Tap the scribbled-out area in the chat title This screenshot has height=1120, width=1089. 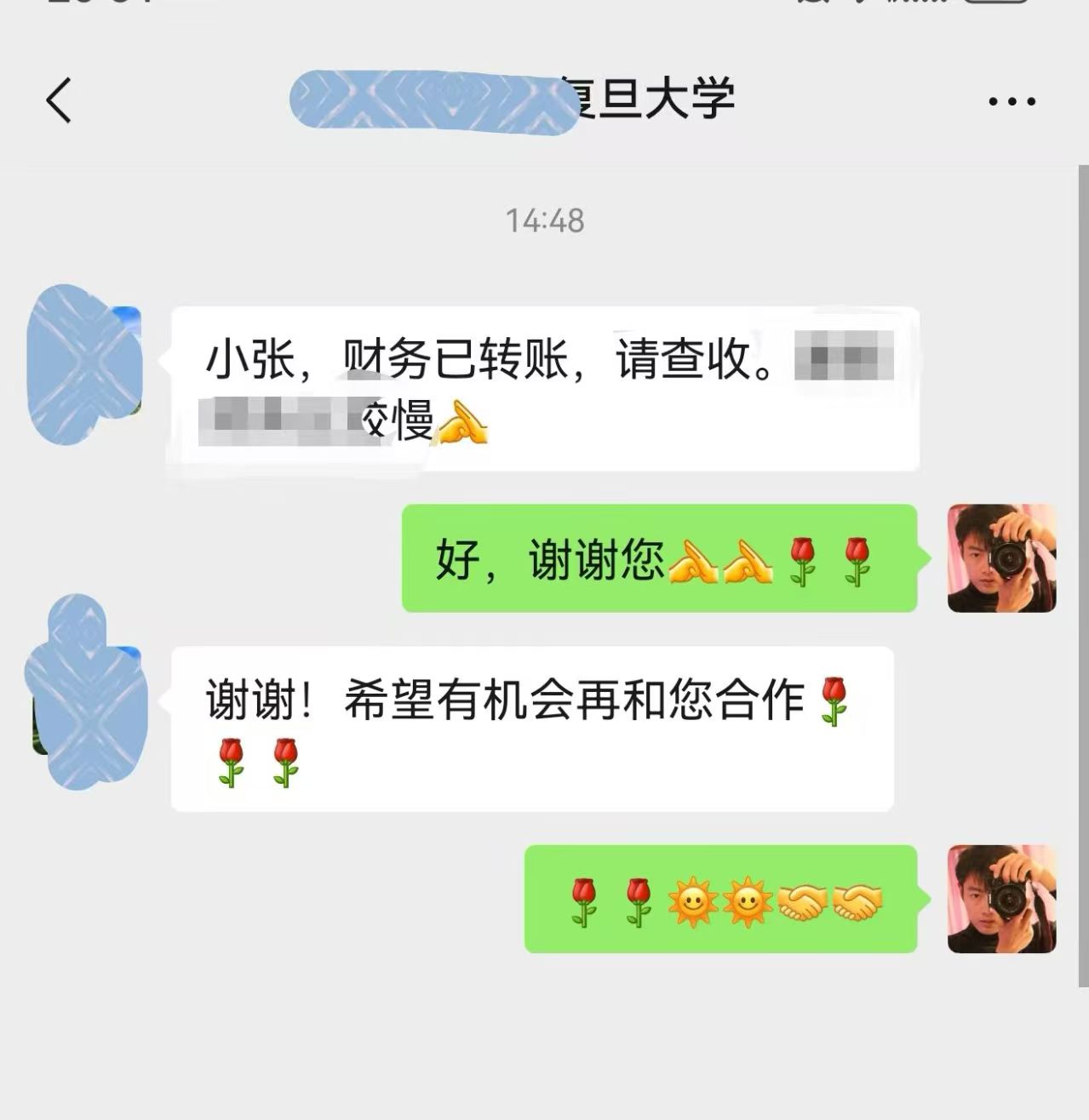426,96
